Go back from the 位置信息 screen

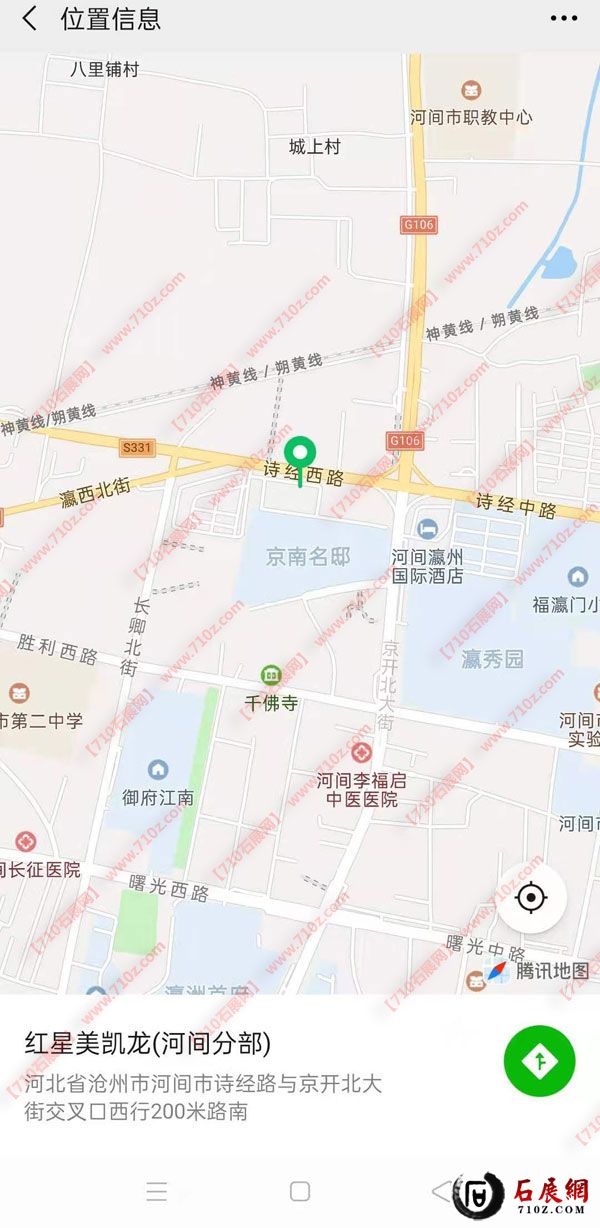pos(30,18)
